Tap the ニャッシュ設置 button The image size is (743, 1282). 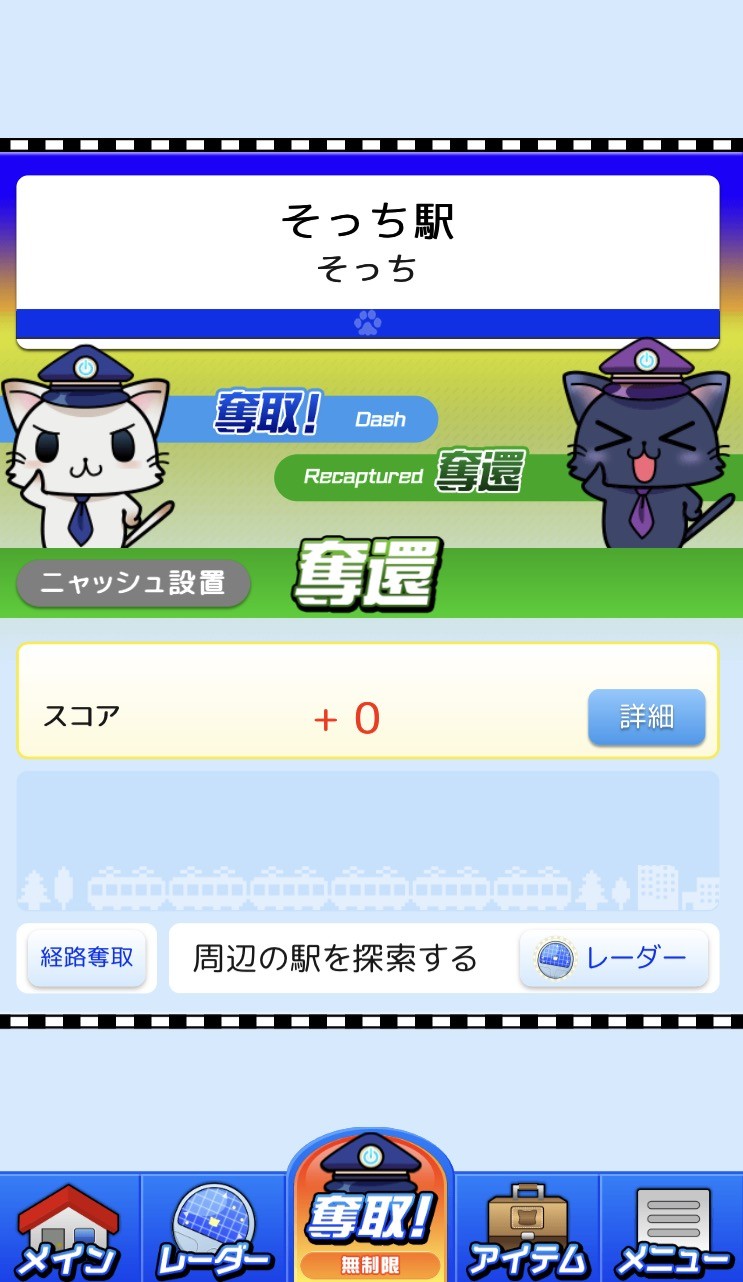(x=133, y=583)
